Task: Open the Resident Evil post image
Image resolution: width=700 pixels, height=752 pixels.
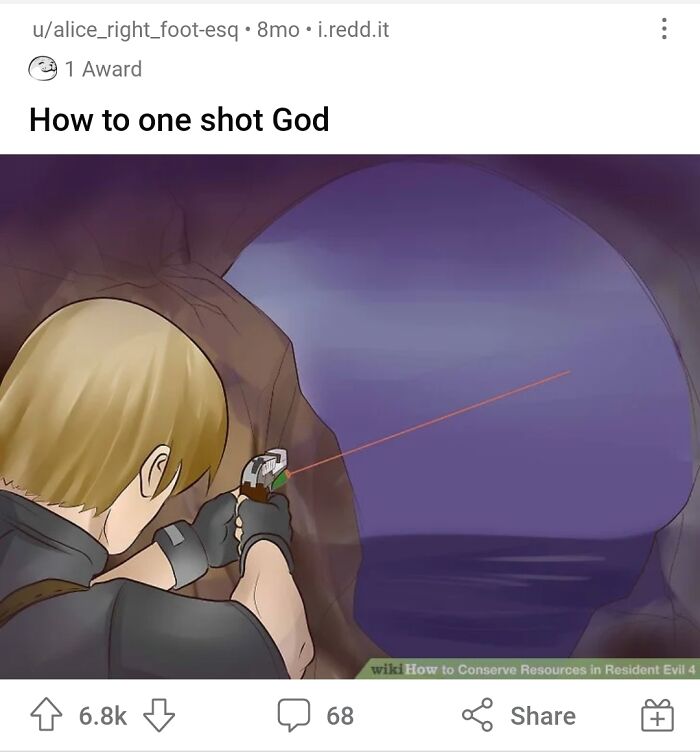Action: coord(350,416)
